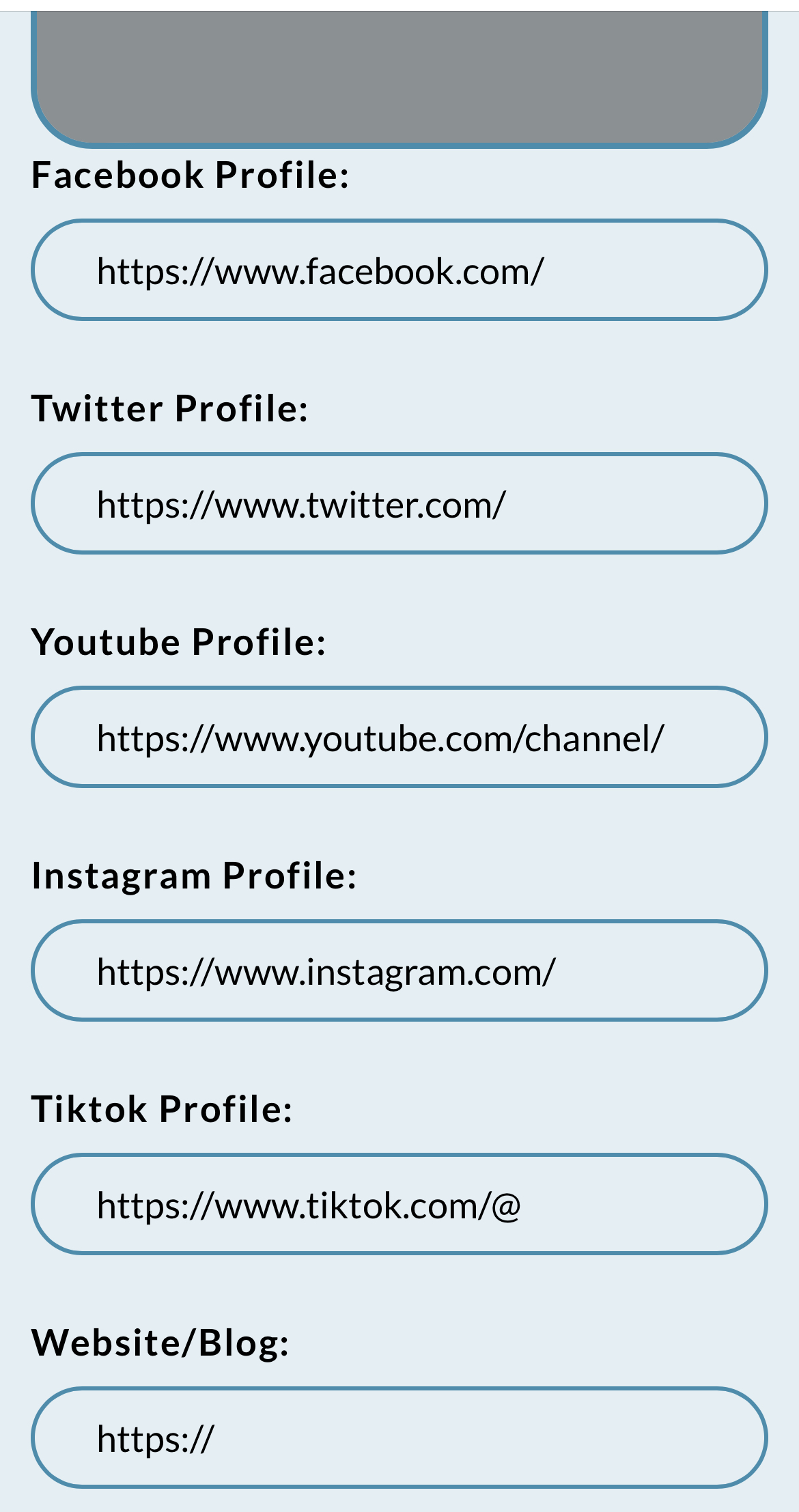Tap the gray text area at top
The height and width of the screenshot is (1512, 799).
pos(399,75)
